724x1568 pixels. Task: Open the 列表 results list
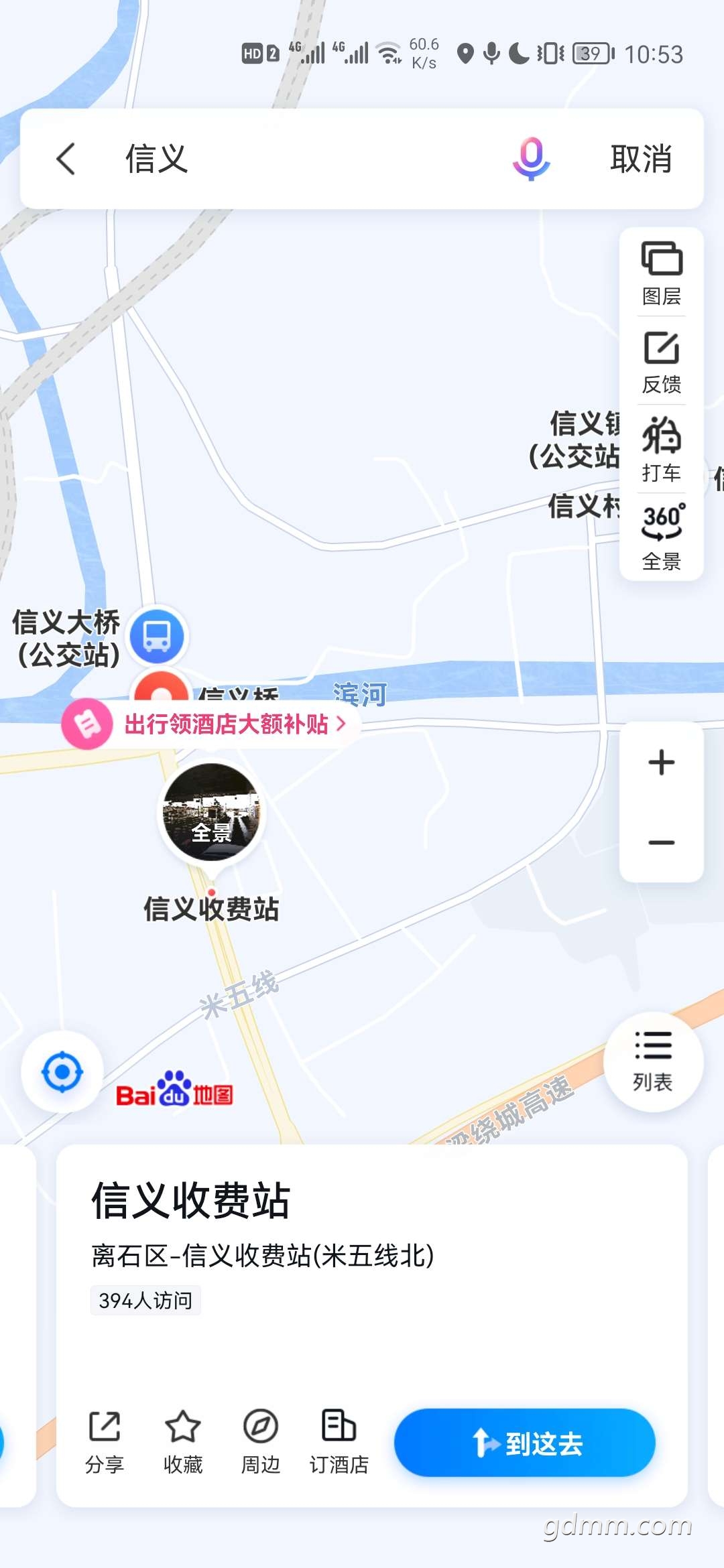tap(653, 1061)
